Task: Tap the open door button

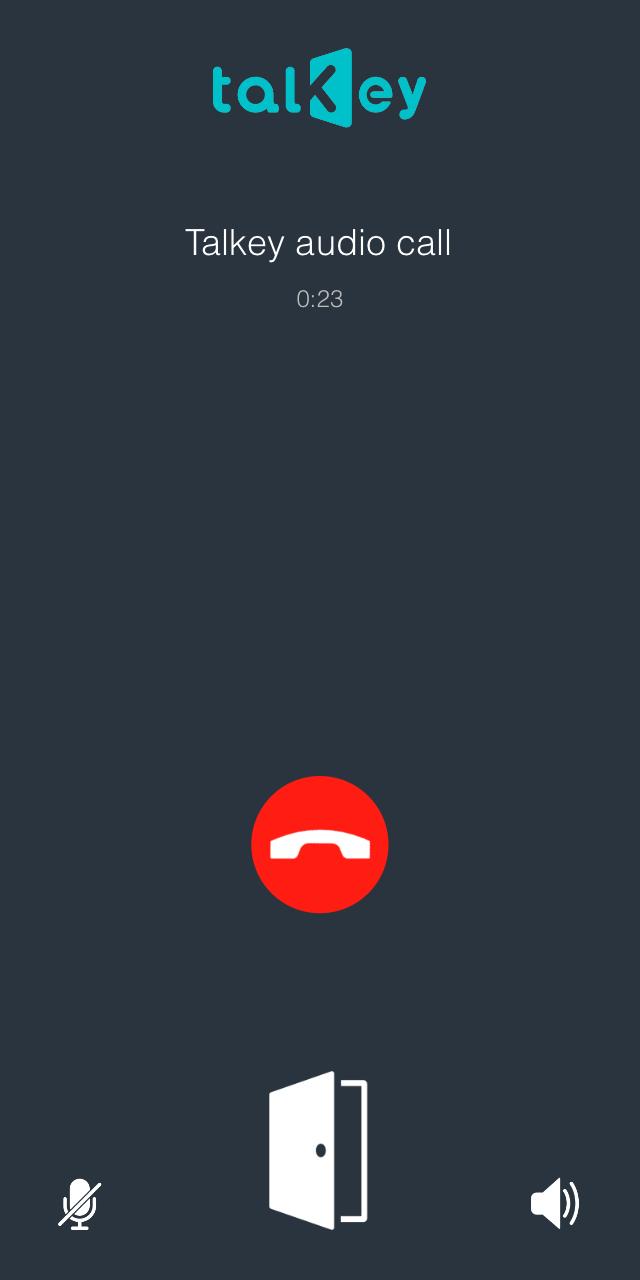Action: [318, 1151]
